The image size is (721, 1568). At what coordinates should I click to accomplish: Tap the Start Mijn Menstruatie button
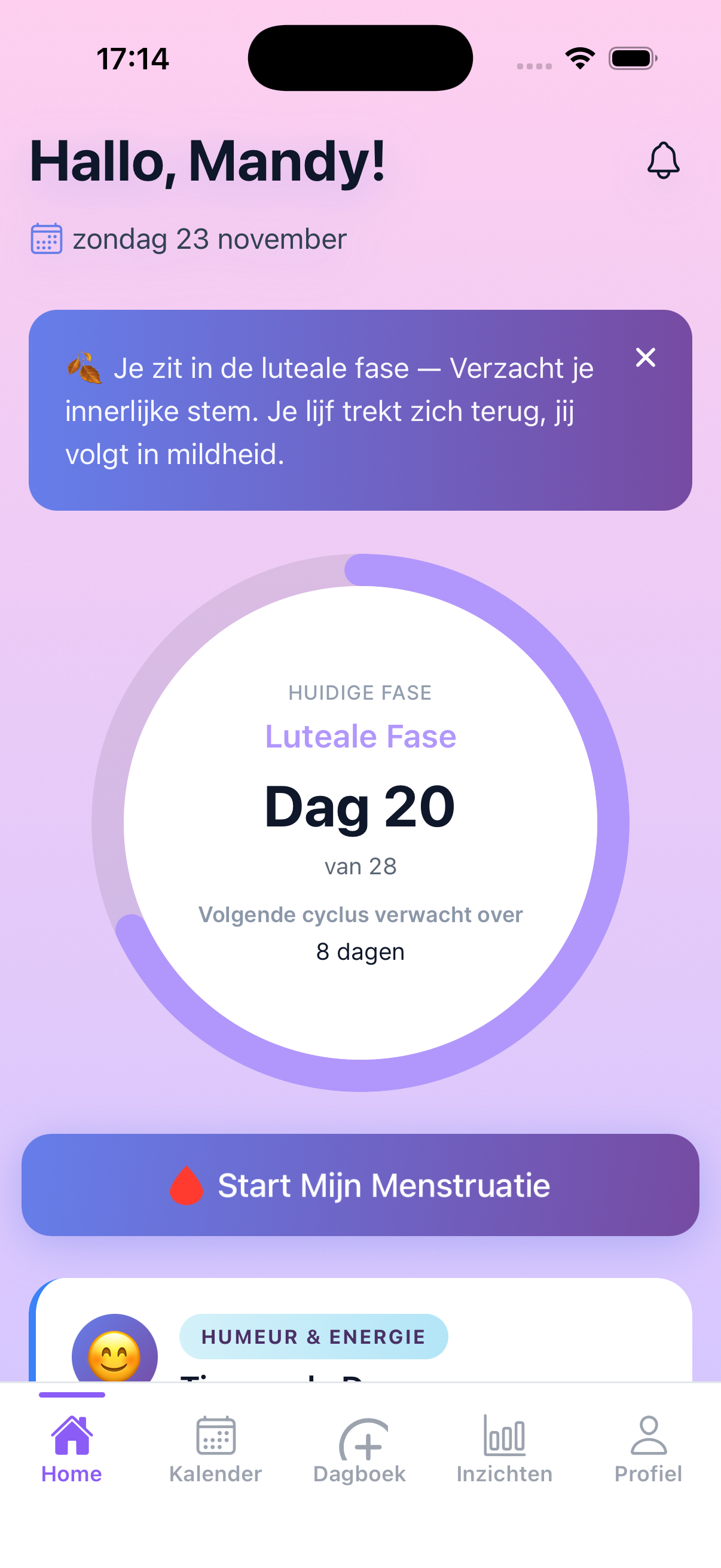point(360,1185)
